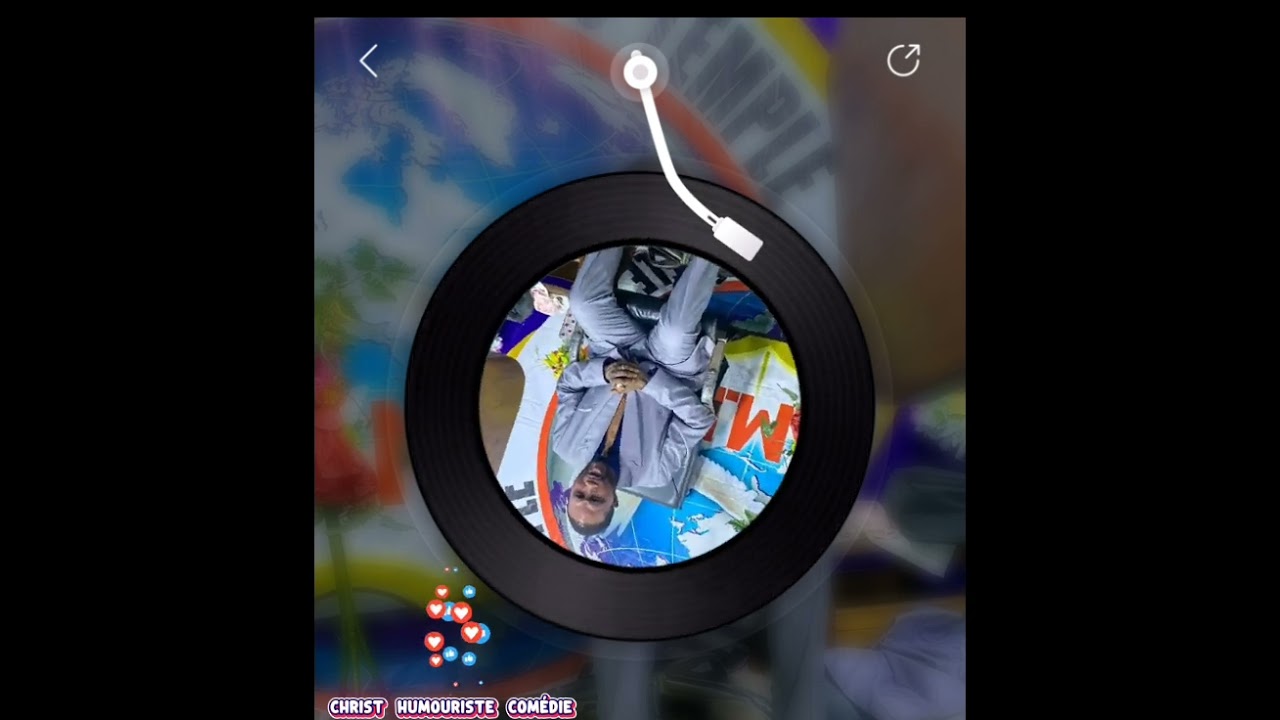Image resolution: width=1280 pixels, height=720 pixels.
Task: Share this sound with the share icon
Action: click(903, 60)
